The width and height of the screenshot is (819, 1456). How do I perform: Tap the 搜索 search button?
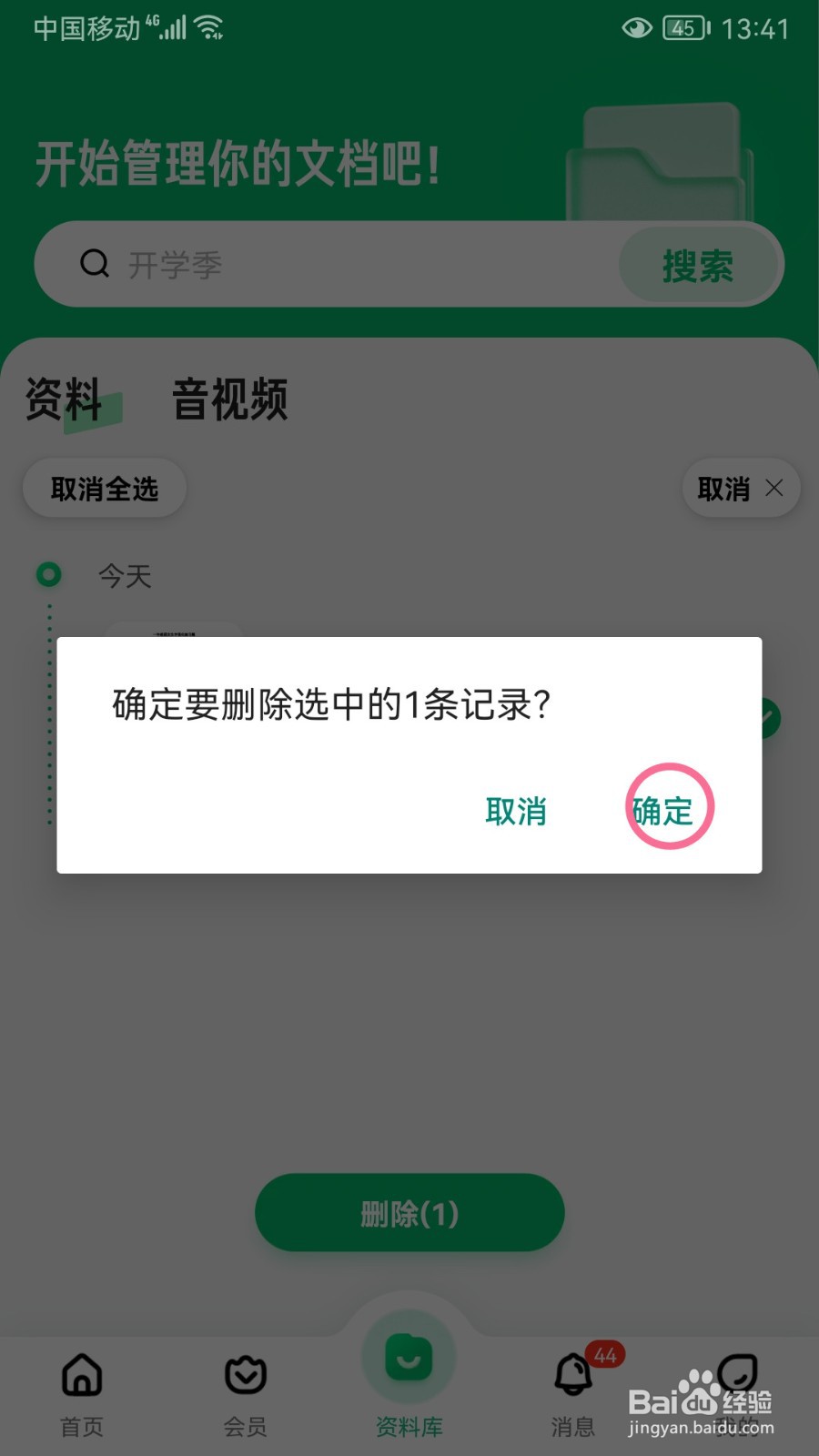pyautogui.click(x=699, y=264)
